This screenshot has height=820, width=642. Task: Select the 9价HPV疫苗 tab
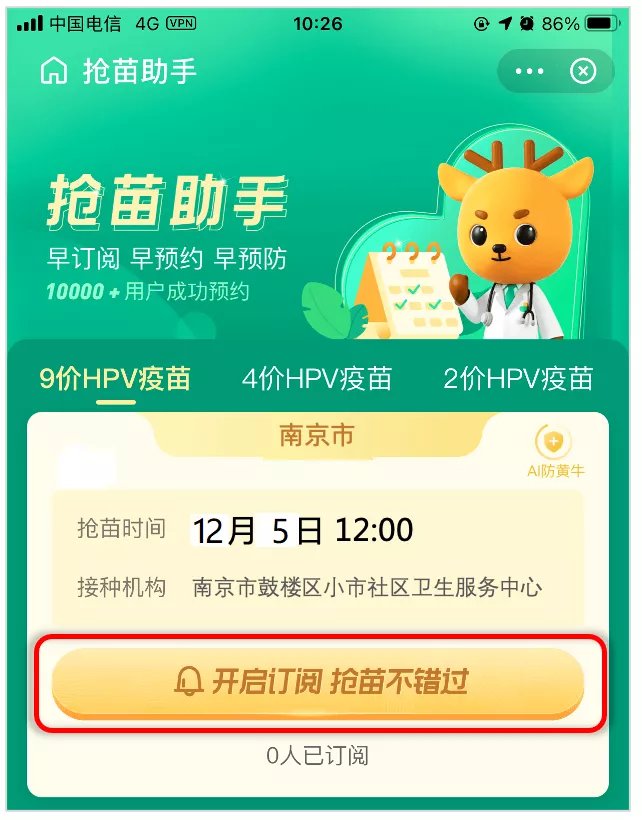(115, 378)
